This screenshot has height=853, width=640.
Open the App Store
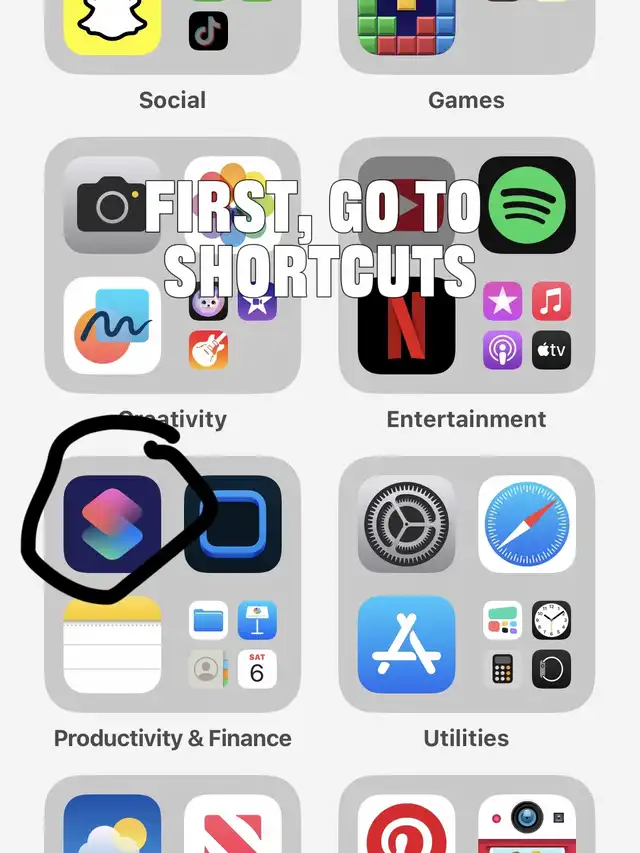pyautogui.click(x=407, y=644)
